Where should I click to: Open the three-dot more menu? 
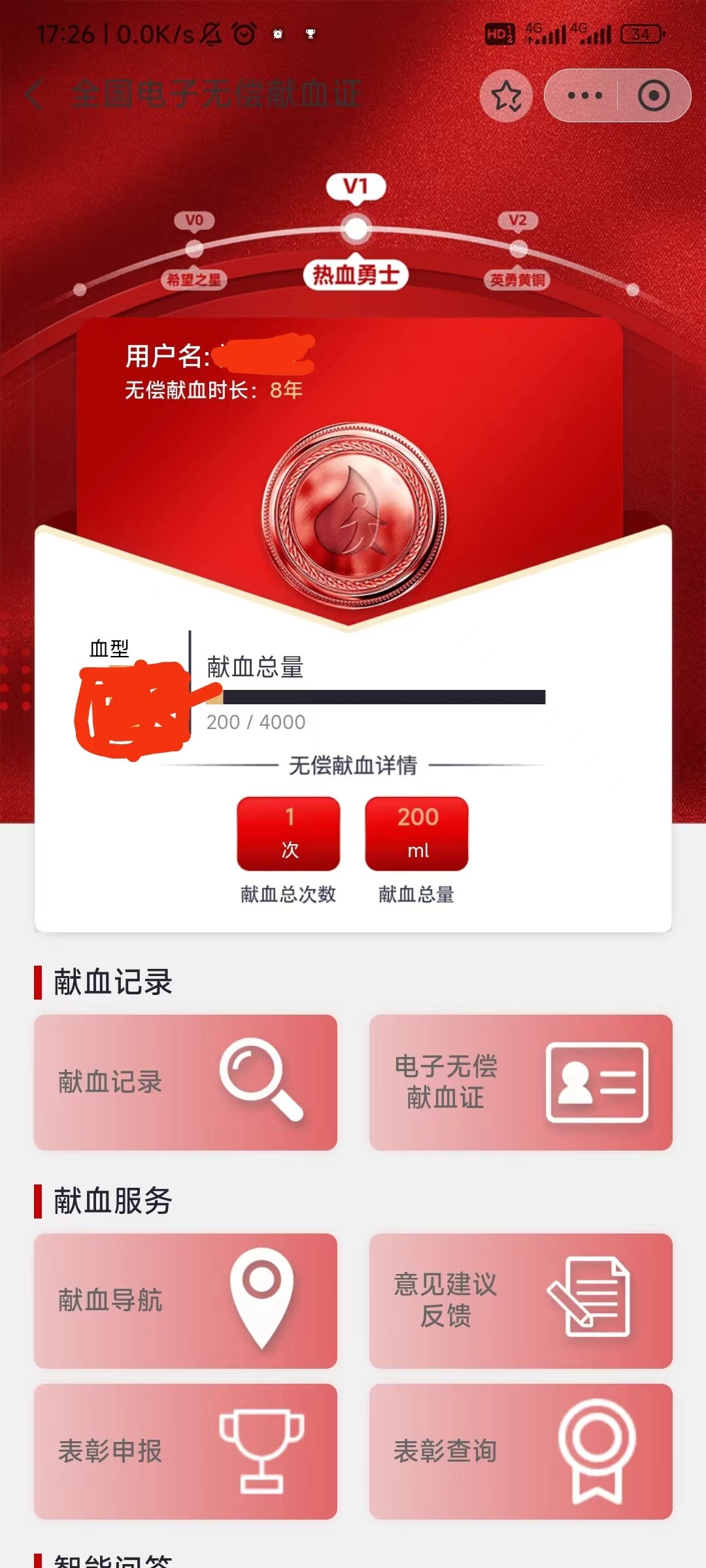pos(584,95)
